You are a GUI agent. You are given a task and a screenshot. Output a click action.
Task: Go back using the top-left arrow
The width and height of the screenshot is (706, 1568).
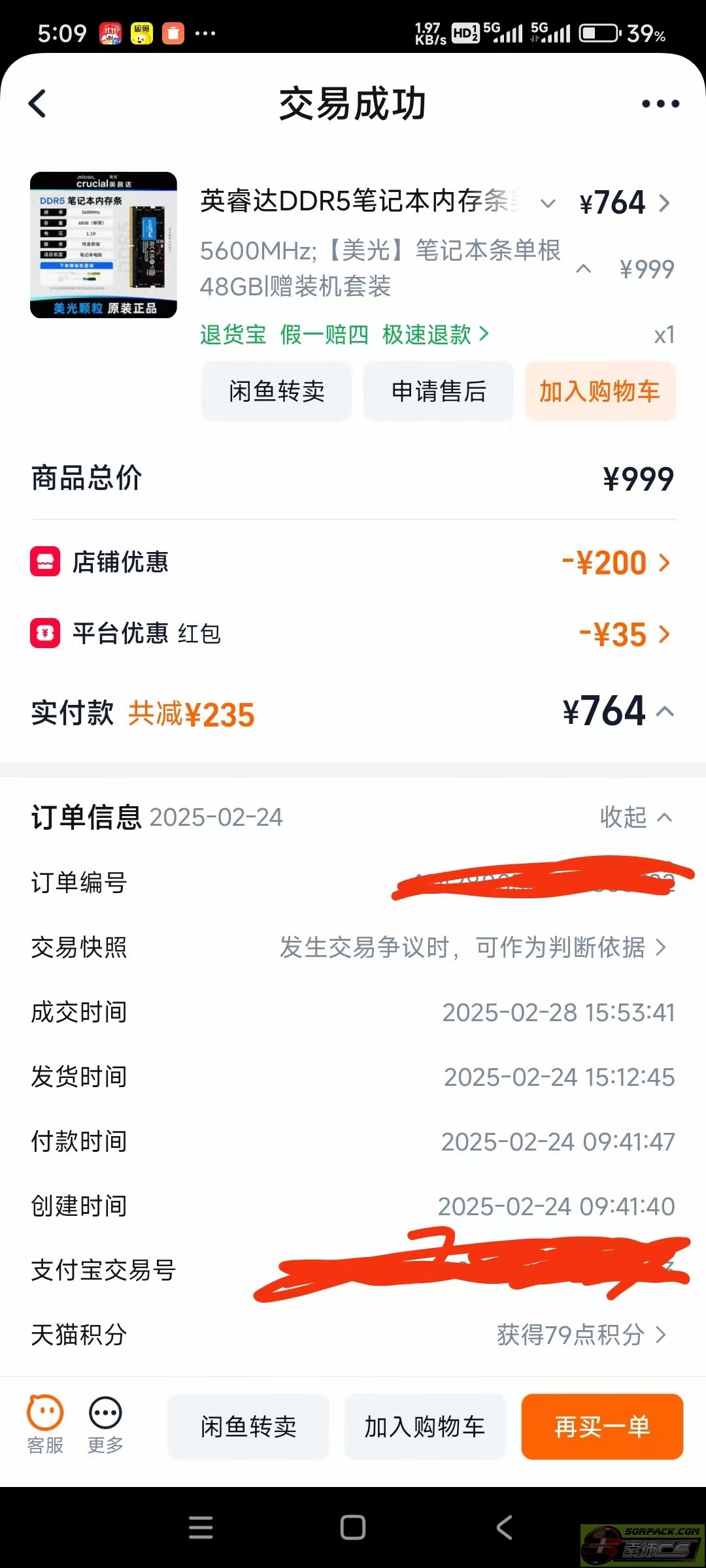coord(38,103)
